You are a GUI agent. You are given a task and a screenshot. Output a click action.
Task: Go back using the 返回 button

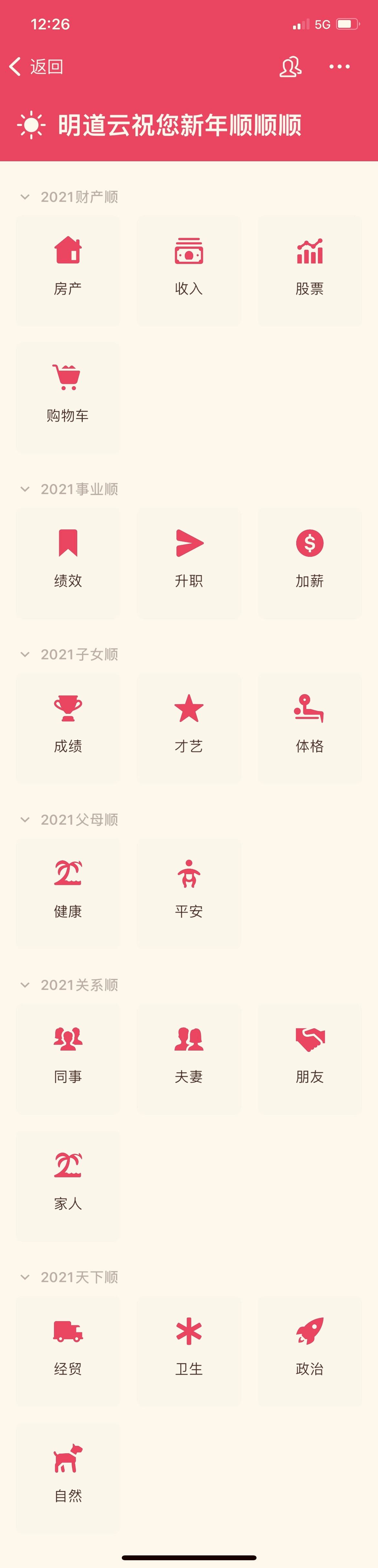[x=37, y=66]
